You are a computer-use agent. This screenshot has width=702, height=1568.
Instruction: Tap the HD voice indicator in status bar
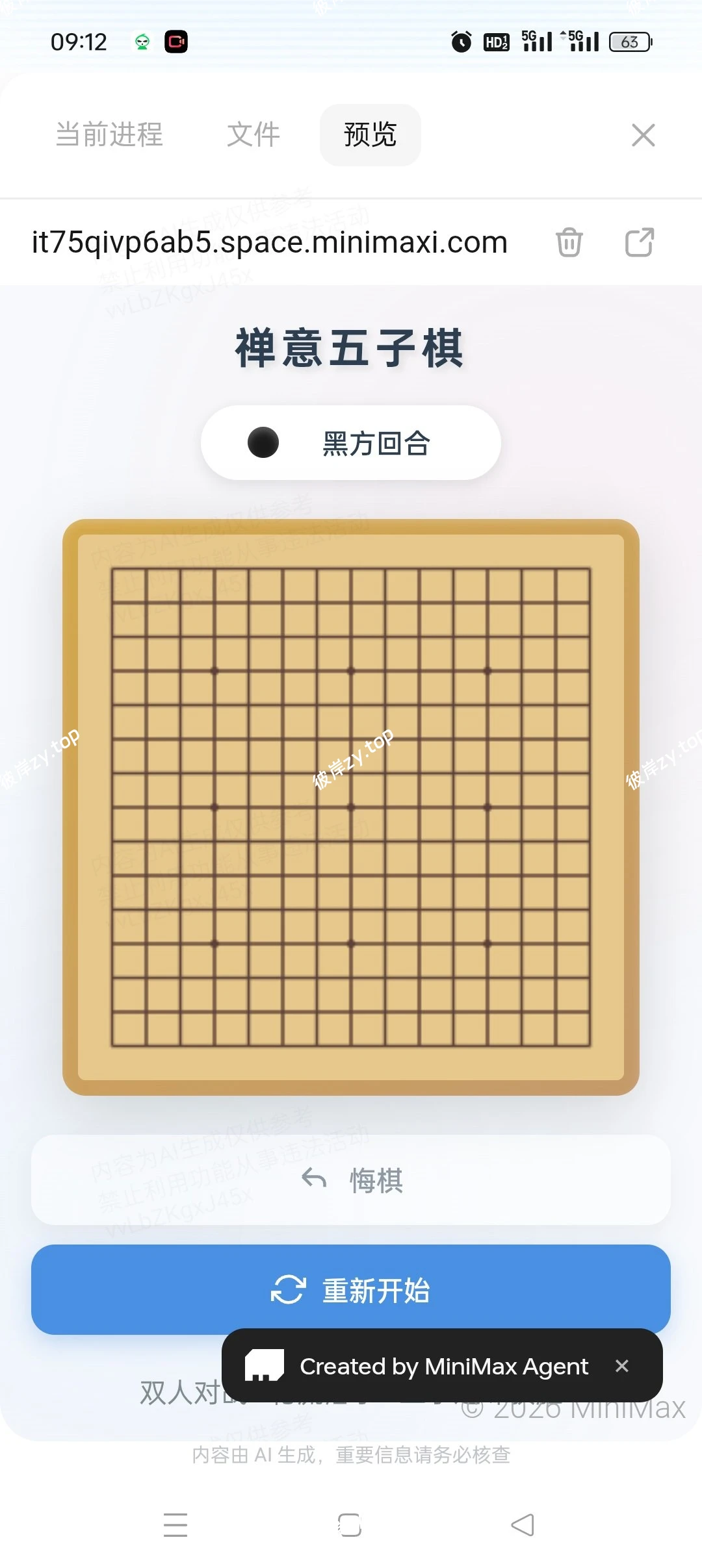pos(496,42)
